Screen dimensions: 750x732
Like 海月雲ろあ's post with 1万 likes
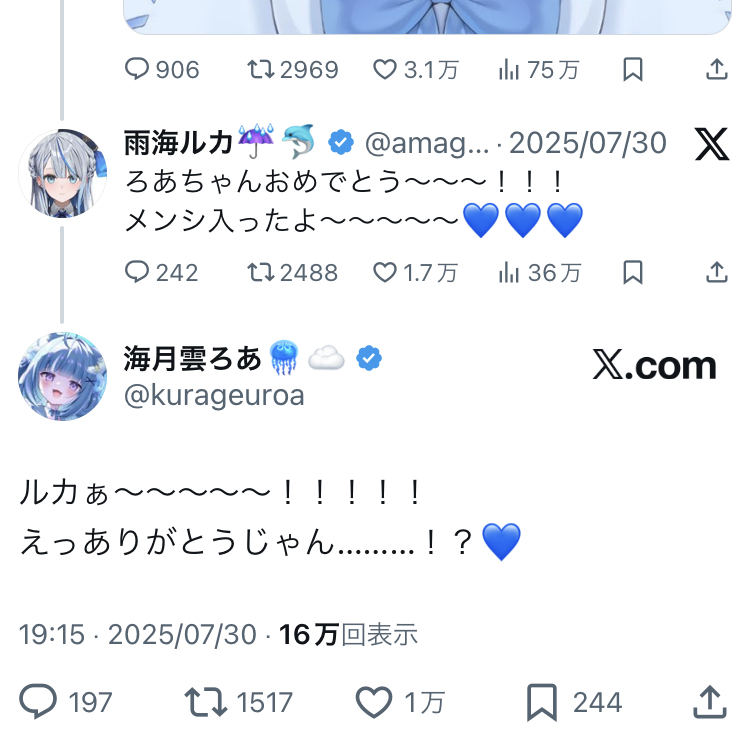pos(375,702)
